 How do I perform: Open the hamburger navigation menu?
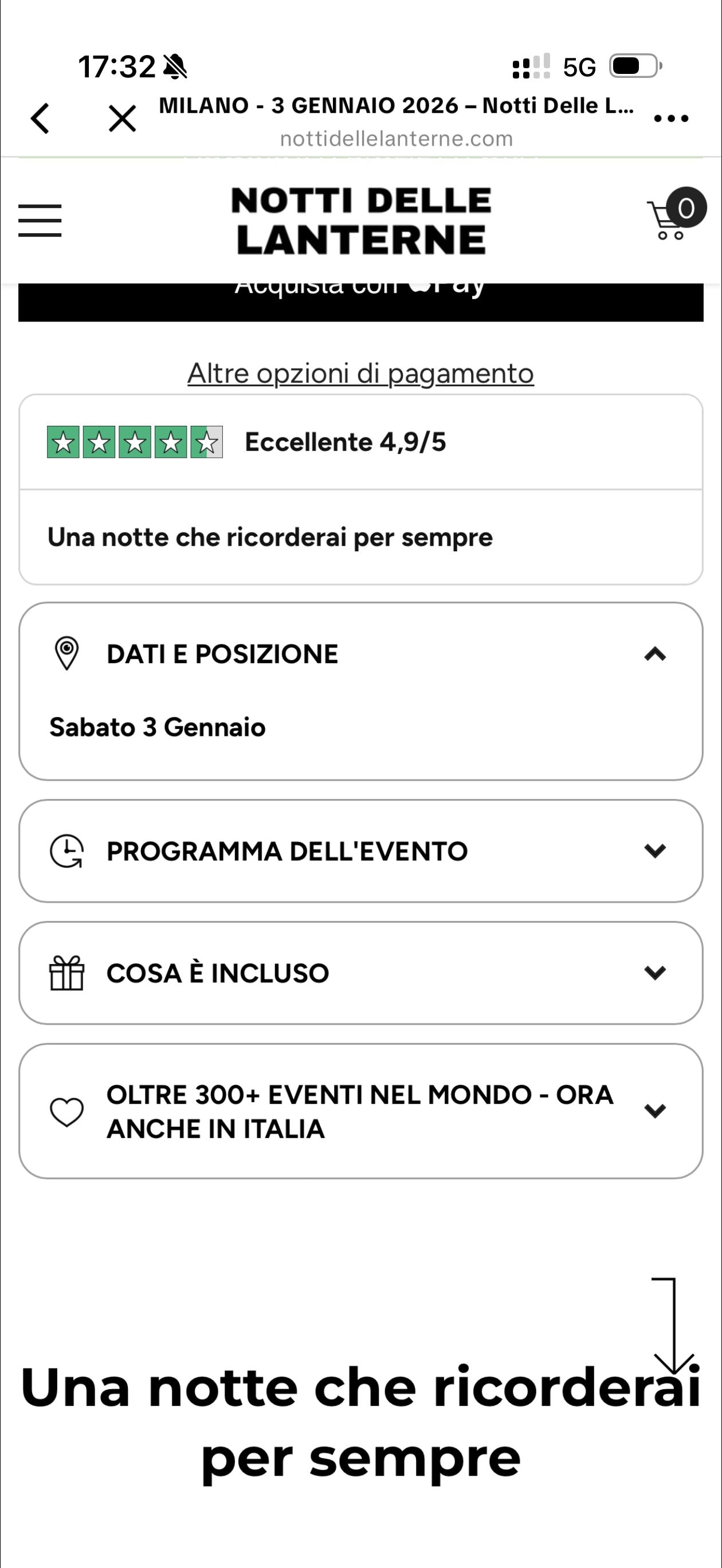(x=40, y=220)
